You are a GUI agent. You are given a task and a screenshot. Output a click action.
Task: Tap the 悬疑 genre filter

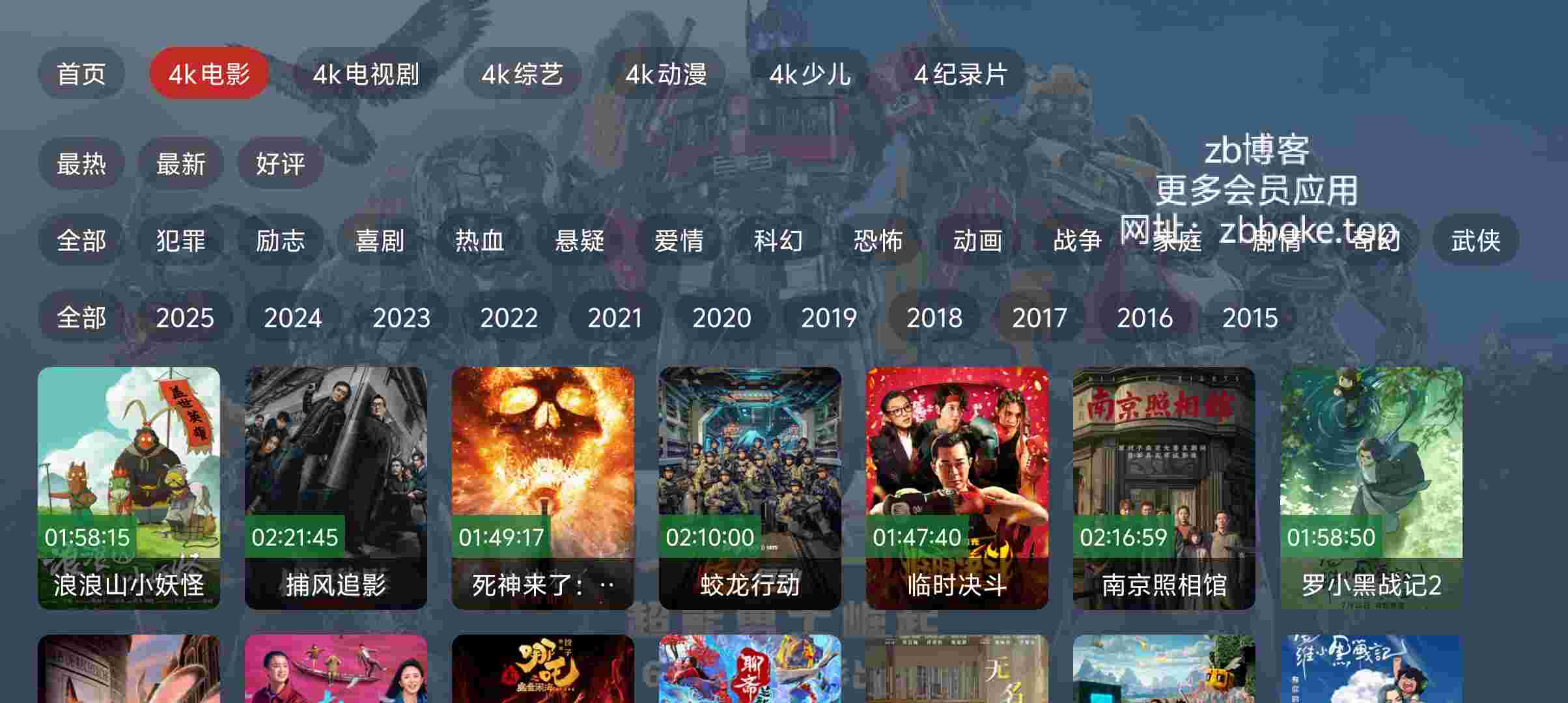tap(579, 240)
